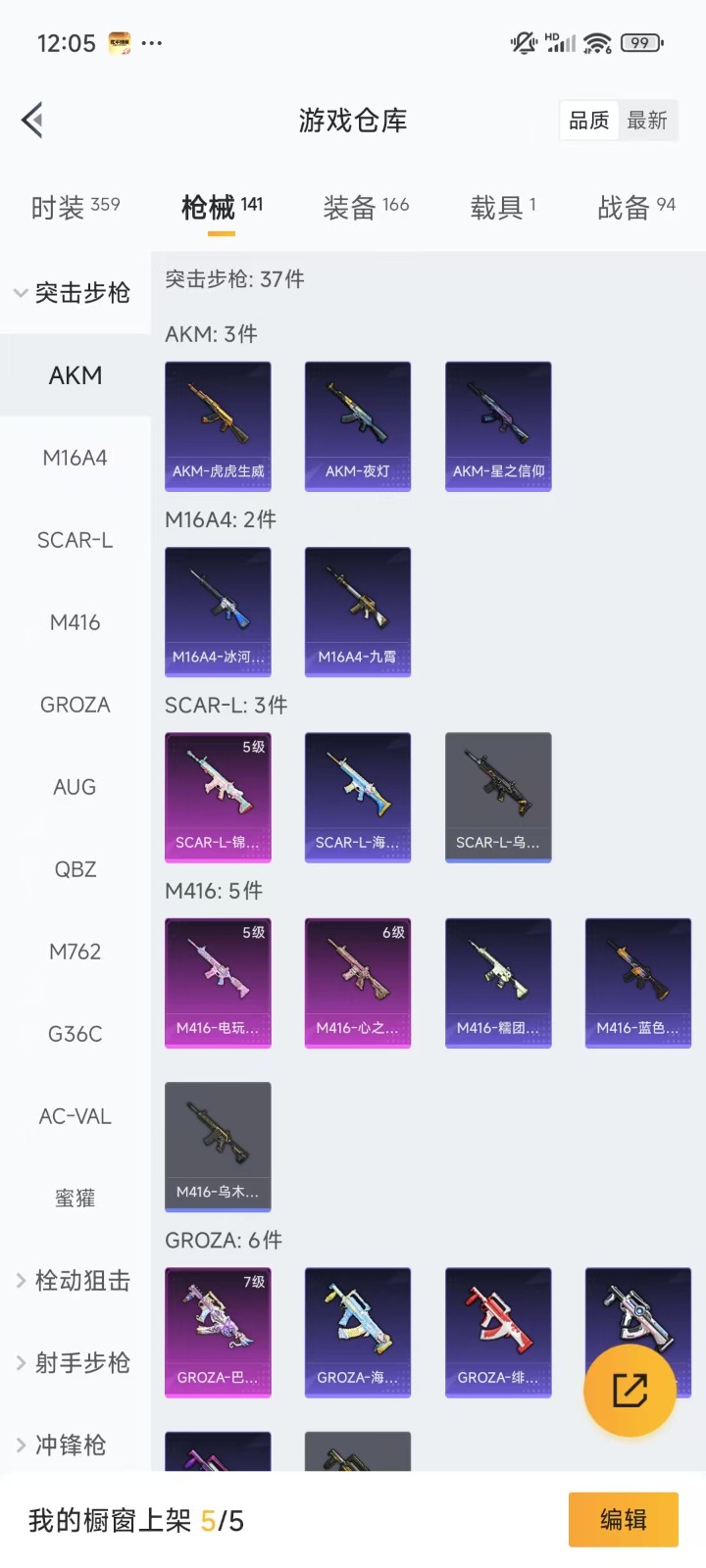Tap the 编辑 button
Screen dimensions: 706x1568
(623, 1520)
